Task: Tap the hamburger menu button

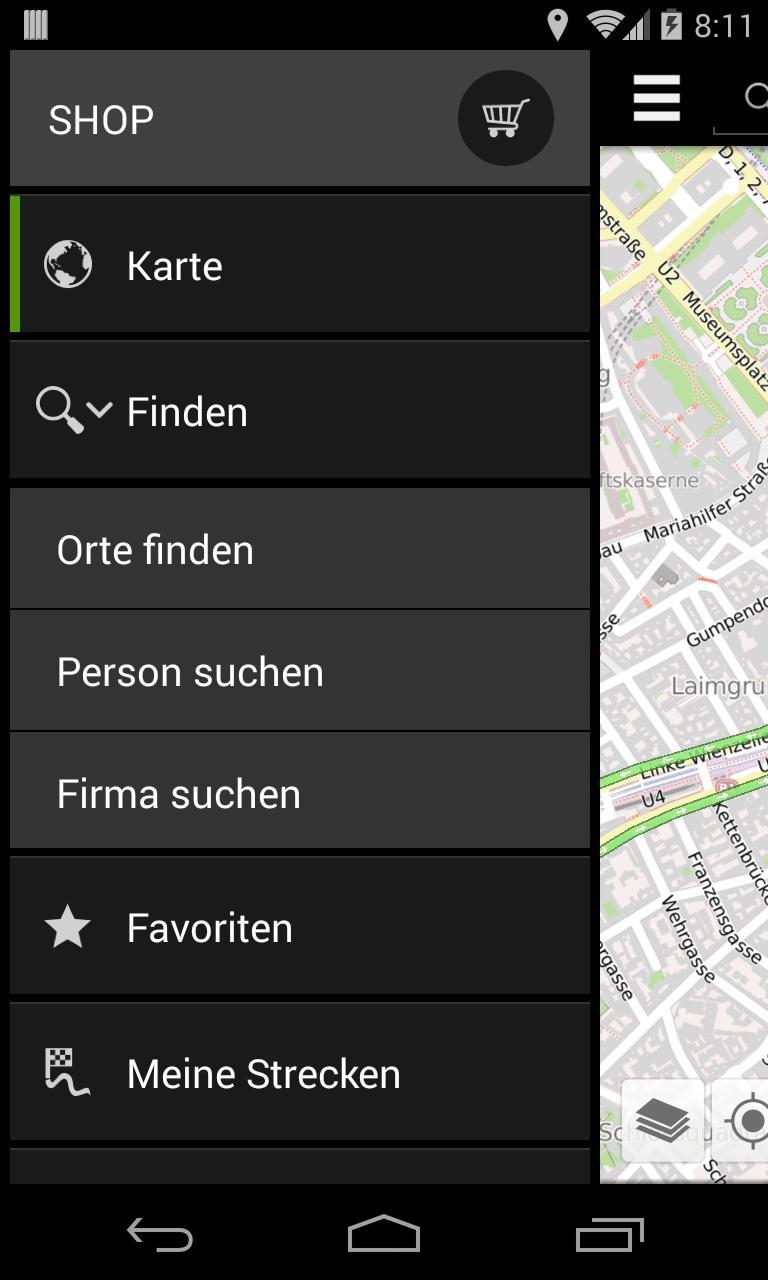Action: coord(656,98)
